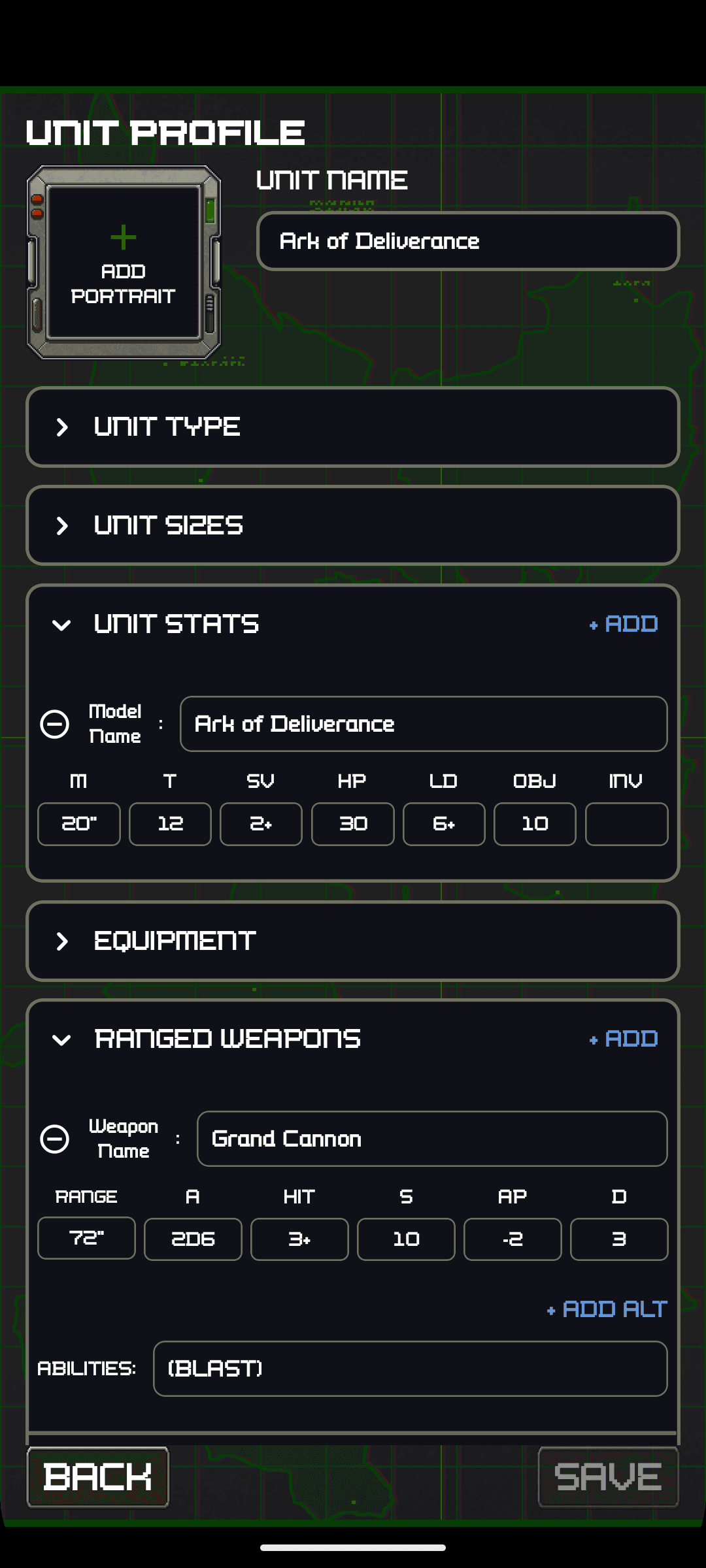Screen dimensions: 706x1568
Task: Collapse the Ranged Weapons section chevron
Action: coord(62,1039)
